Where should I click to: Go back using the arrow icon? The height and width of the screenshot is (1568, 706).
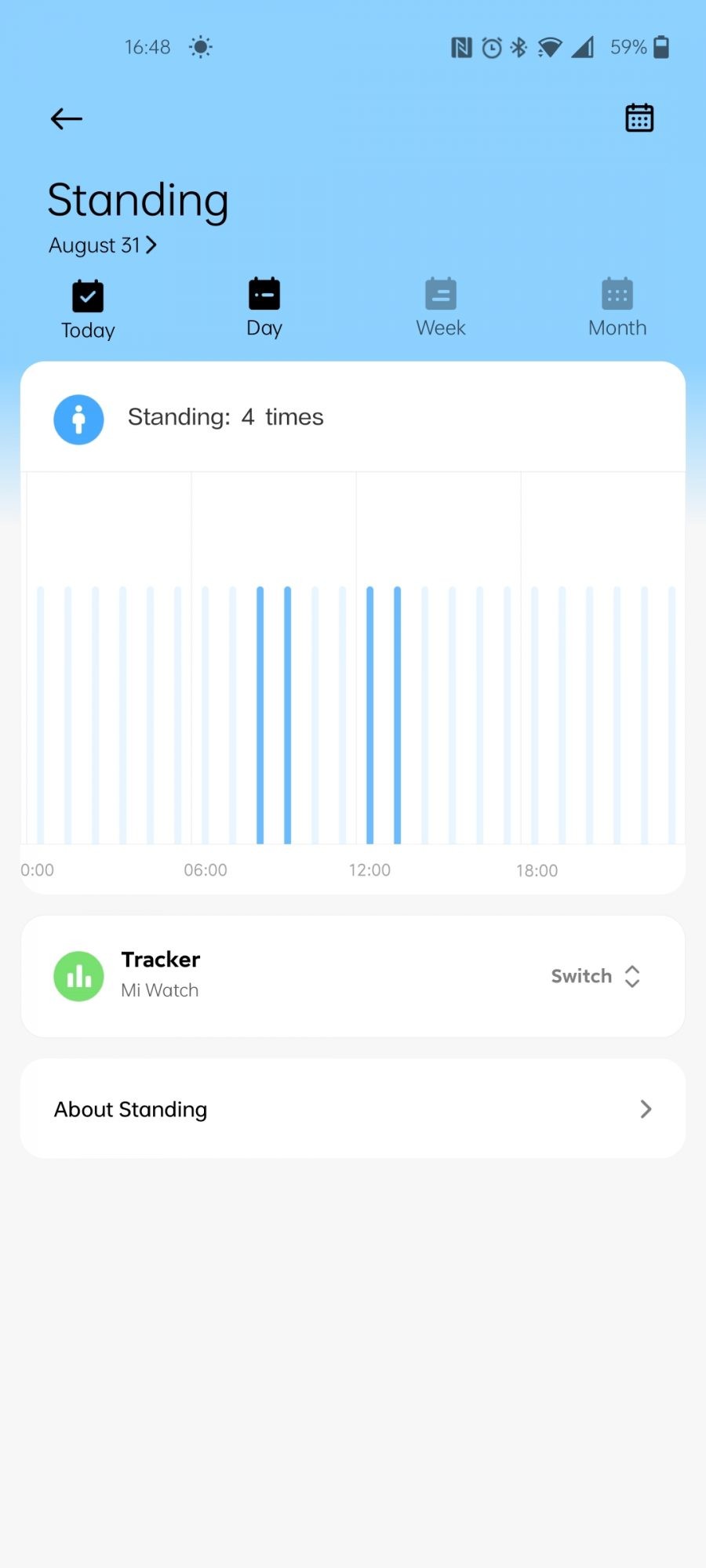(67, 119)
